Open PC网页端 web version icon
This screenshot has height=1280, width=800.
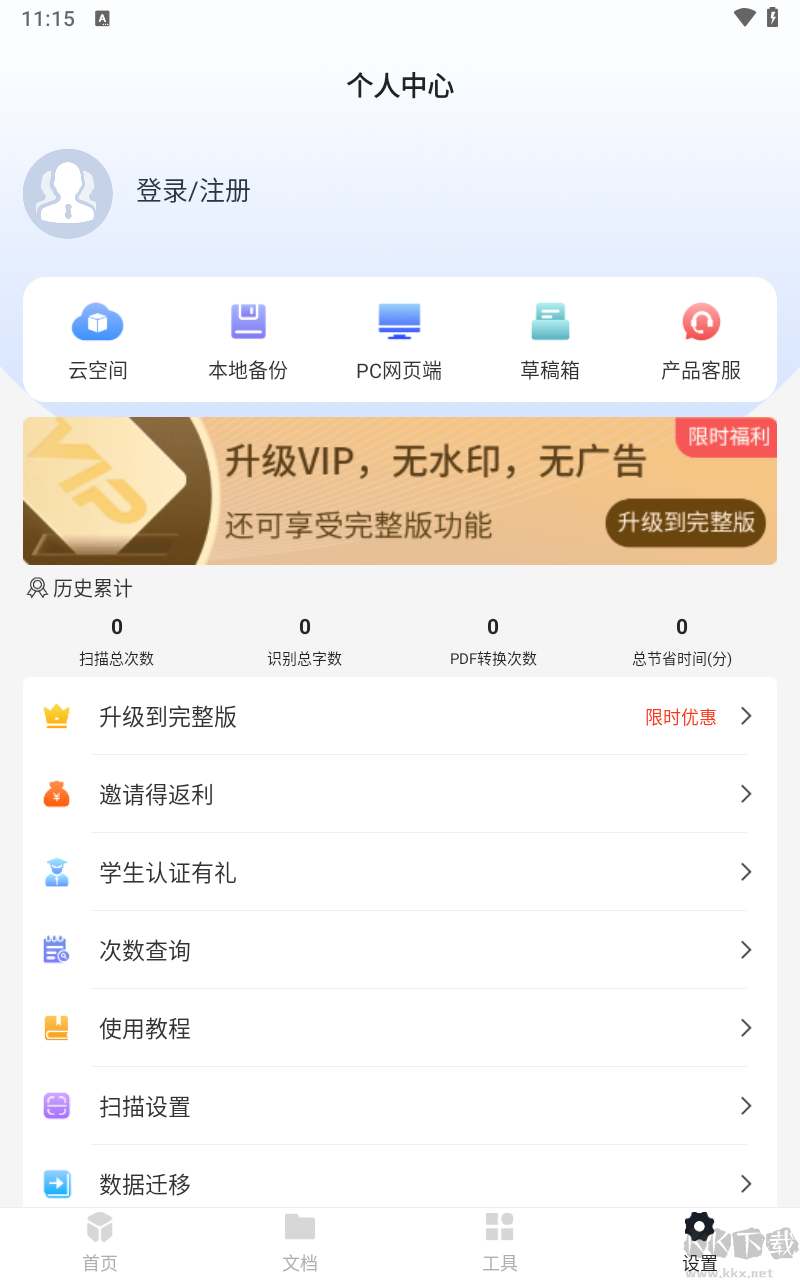(x=399, y=322)
